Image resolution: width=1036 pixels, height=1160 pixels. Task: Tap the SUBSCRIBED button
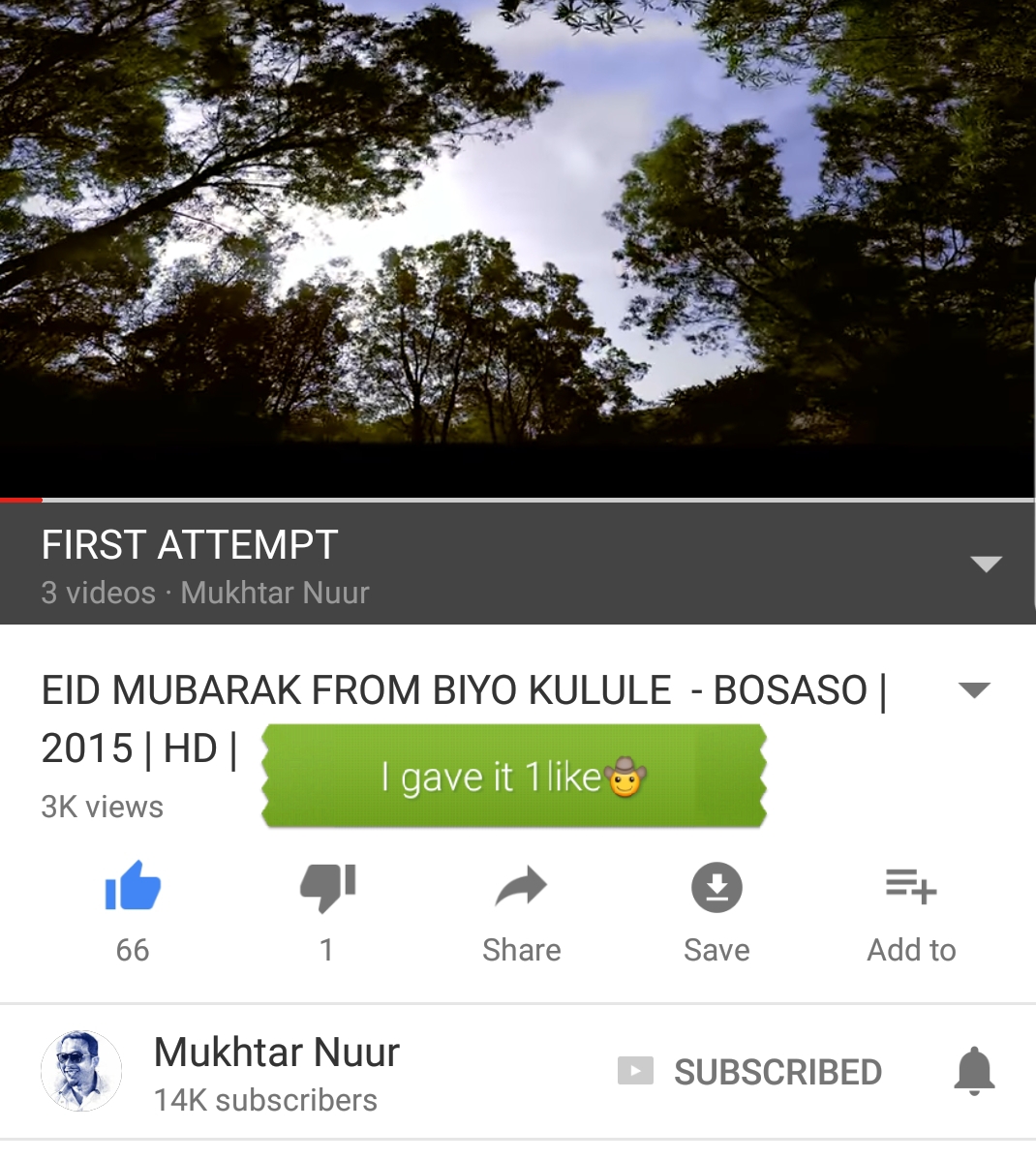pyautogui.click(x=750, y=1072)
